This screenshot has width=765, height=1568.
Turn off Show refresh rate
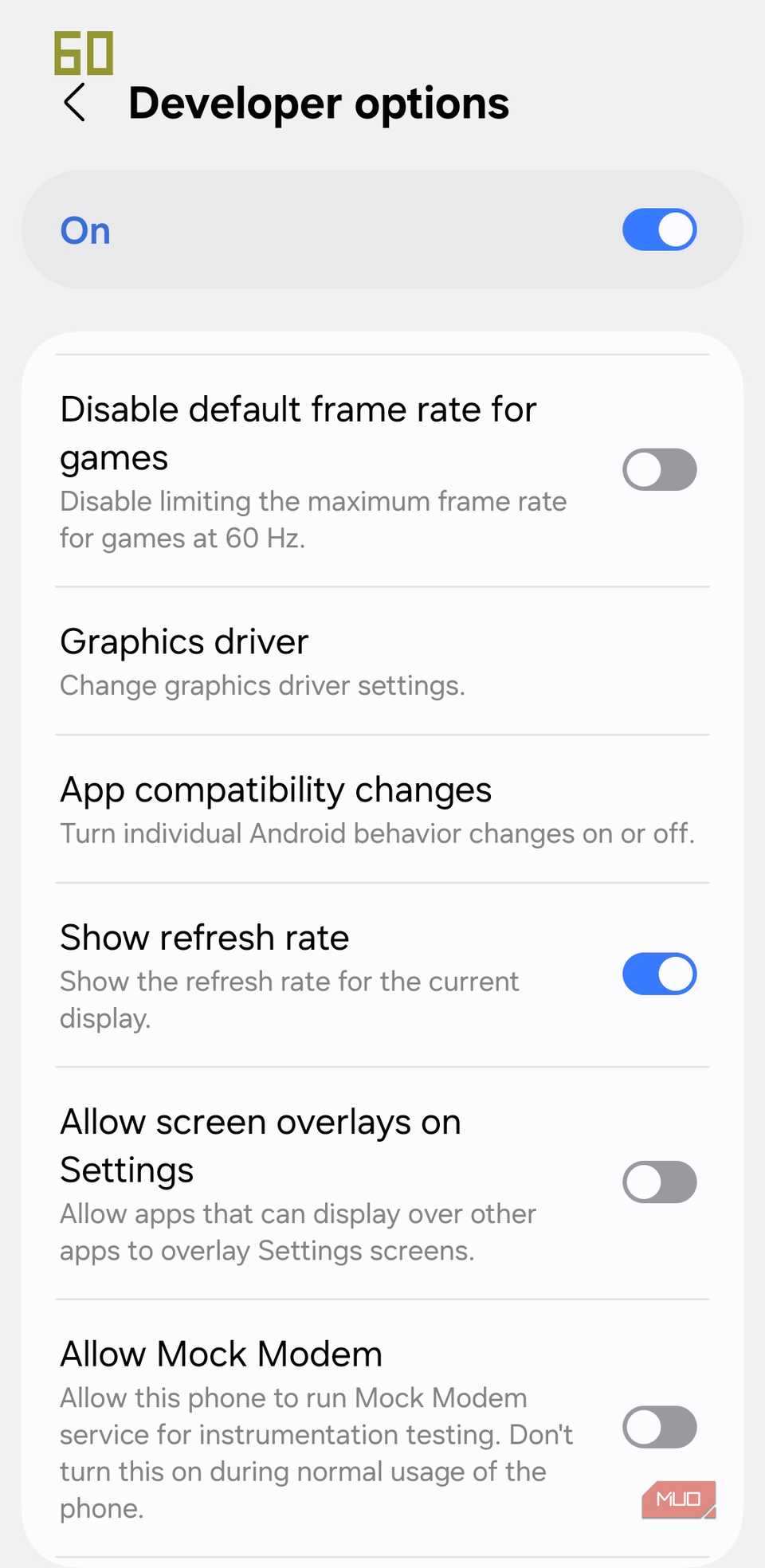pos(659,974)
